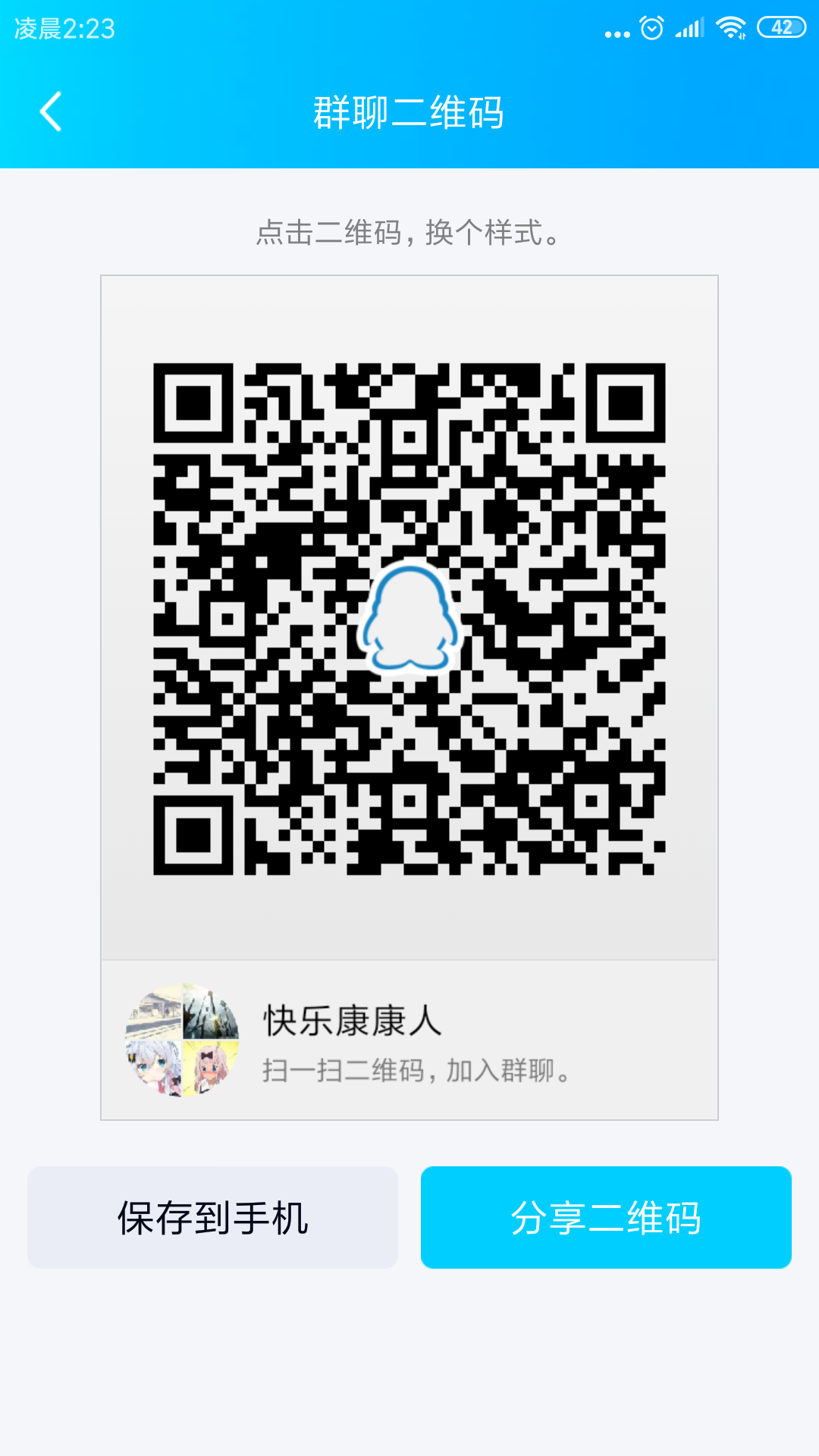Viewport: 819px width, 1456px height.
Task: Open the 群聊二维码 title bar
Action: (409, 111)
